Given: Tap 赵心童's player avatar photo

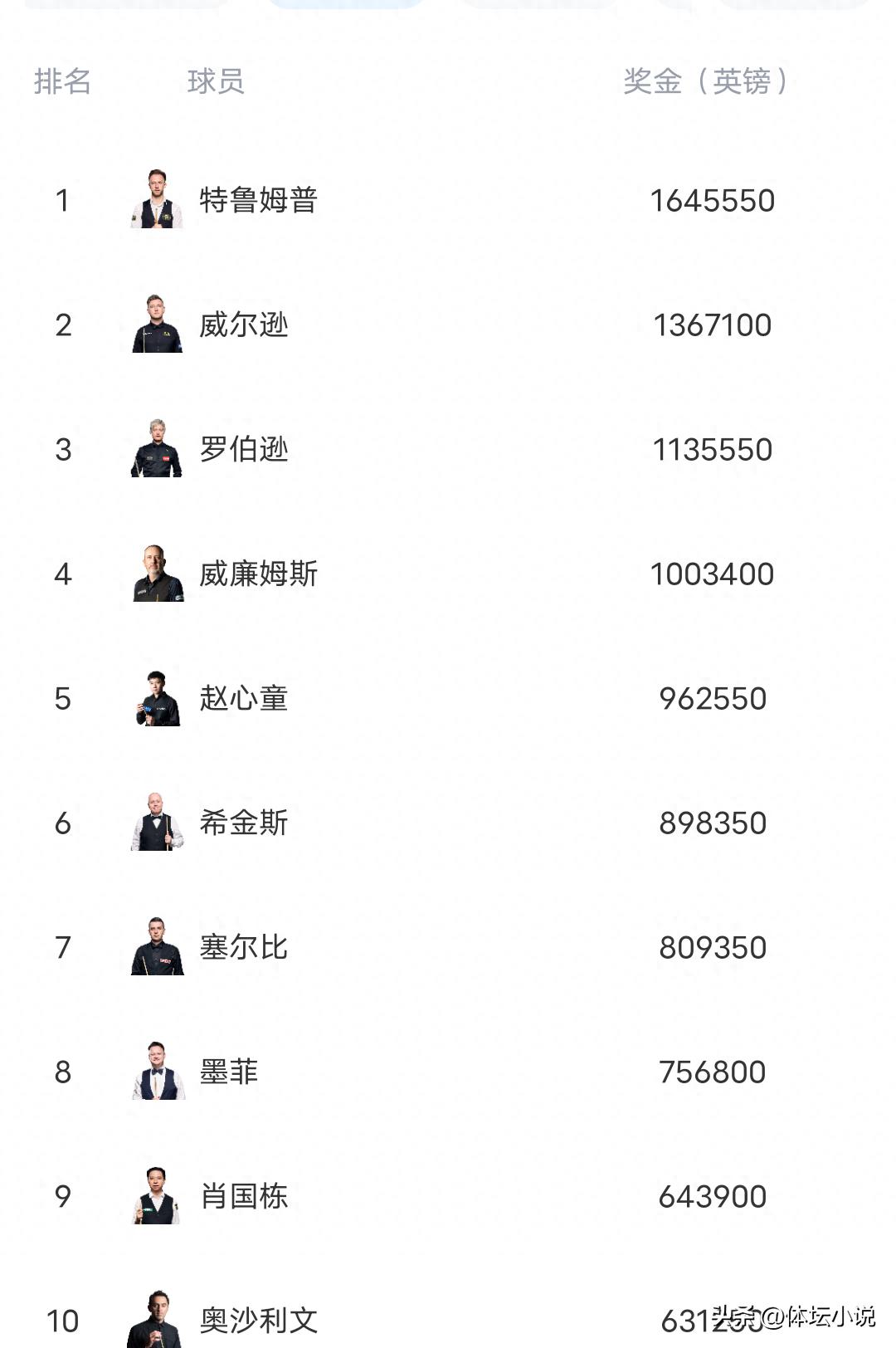Looking at the screenshot, I should [156, 698].
